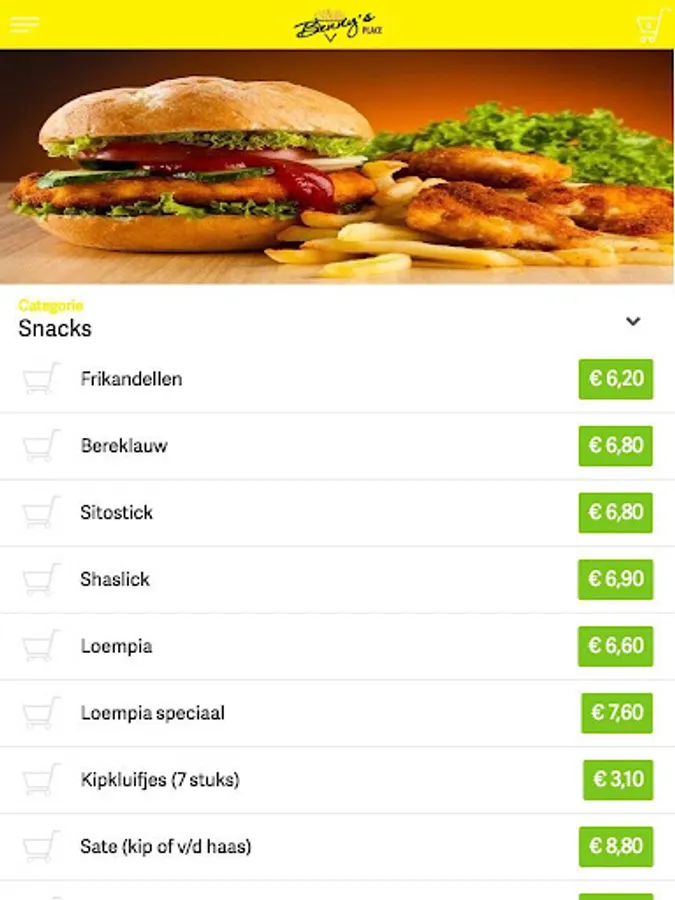Order Loempia speciaal with the € 7,60 button
This screenshot has width=675, height=900.
[x=616, y=713]
